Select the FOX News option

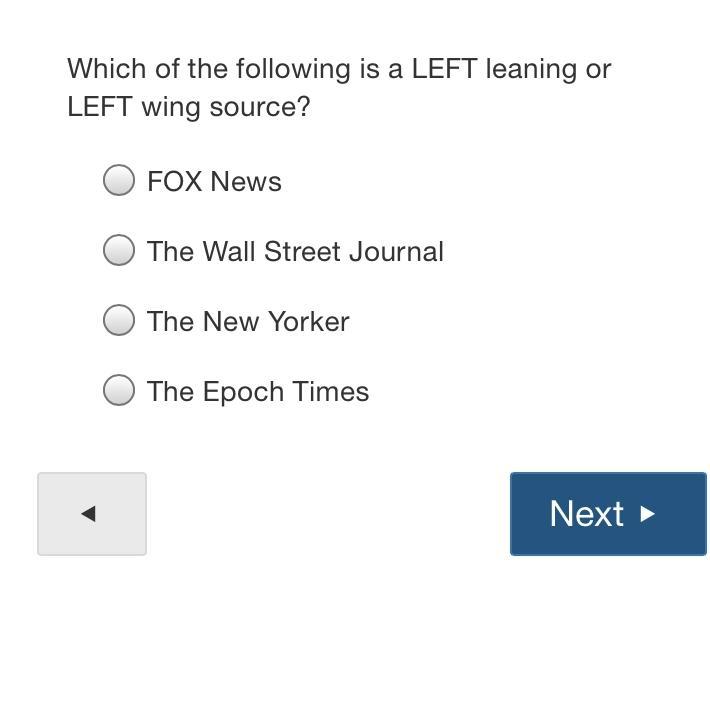click(x=119, y=180)
